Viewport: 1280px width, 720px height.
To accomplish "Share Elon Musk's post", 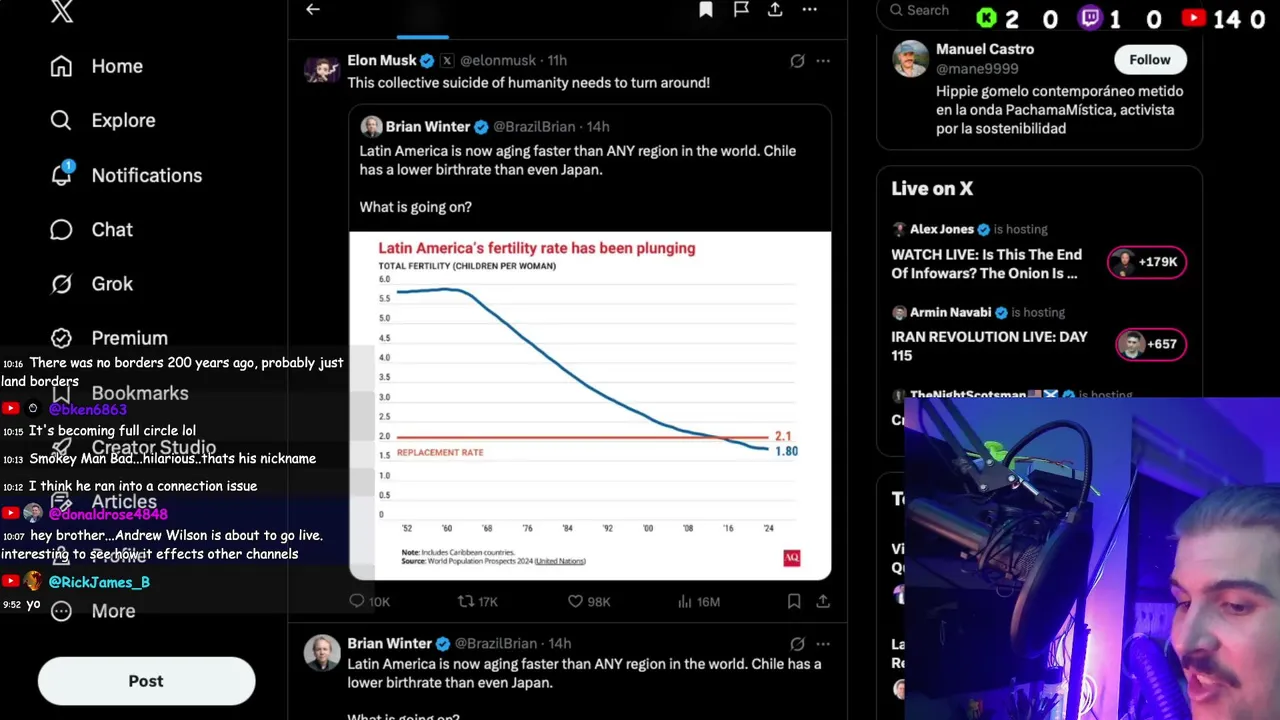I will [823, 601].
